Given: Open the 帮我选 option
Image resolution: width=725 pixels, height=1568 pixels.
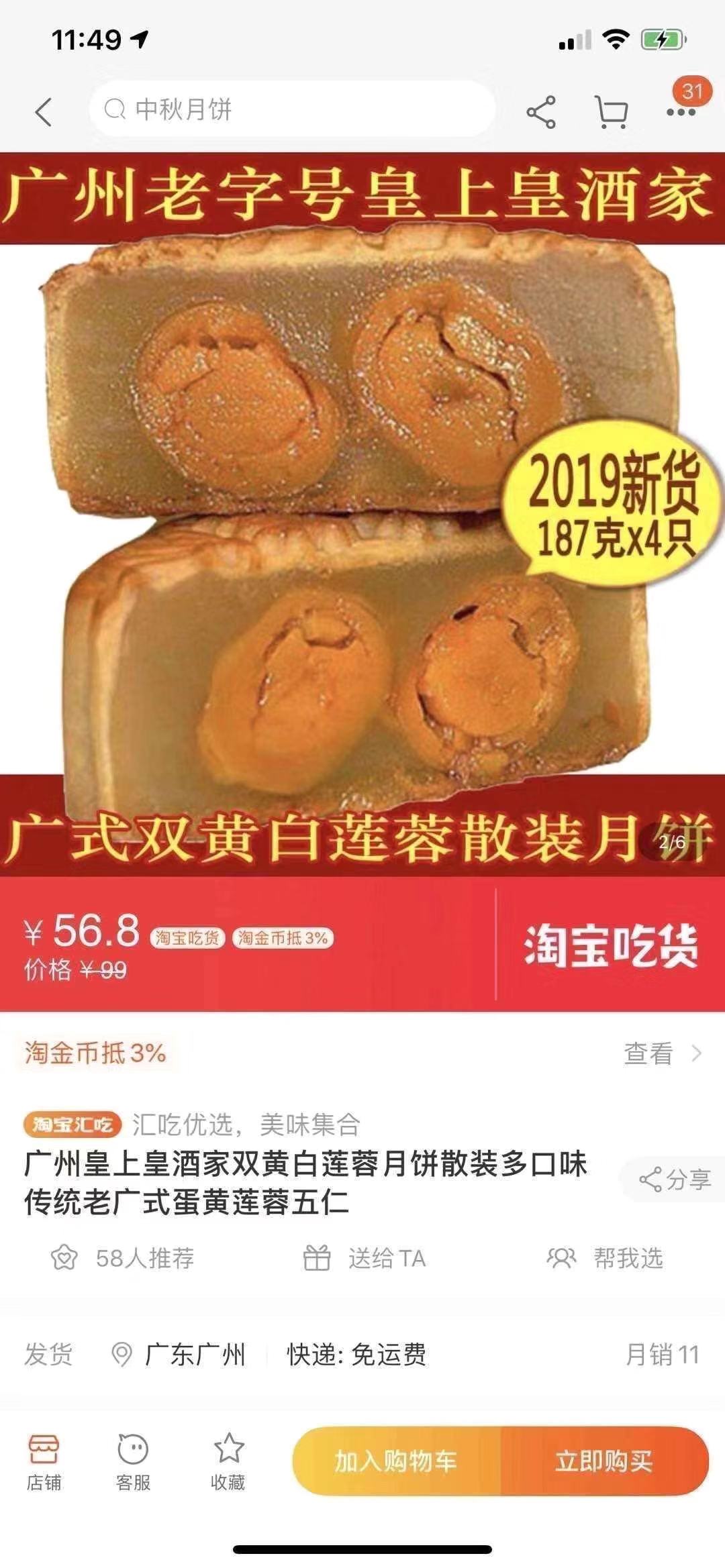Looking at the screenshot, I should (606, 1258).
